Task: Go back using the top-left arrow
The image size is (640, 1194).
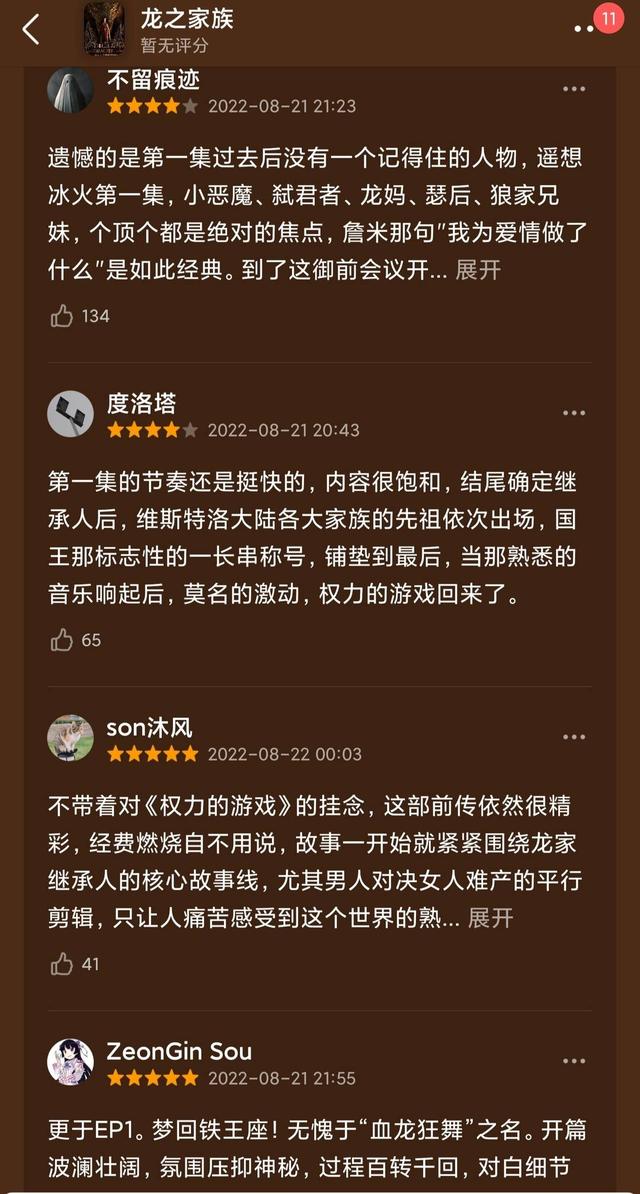Action: click(31, 30)
